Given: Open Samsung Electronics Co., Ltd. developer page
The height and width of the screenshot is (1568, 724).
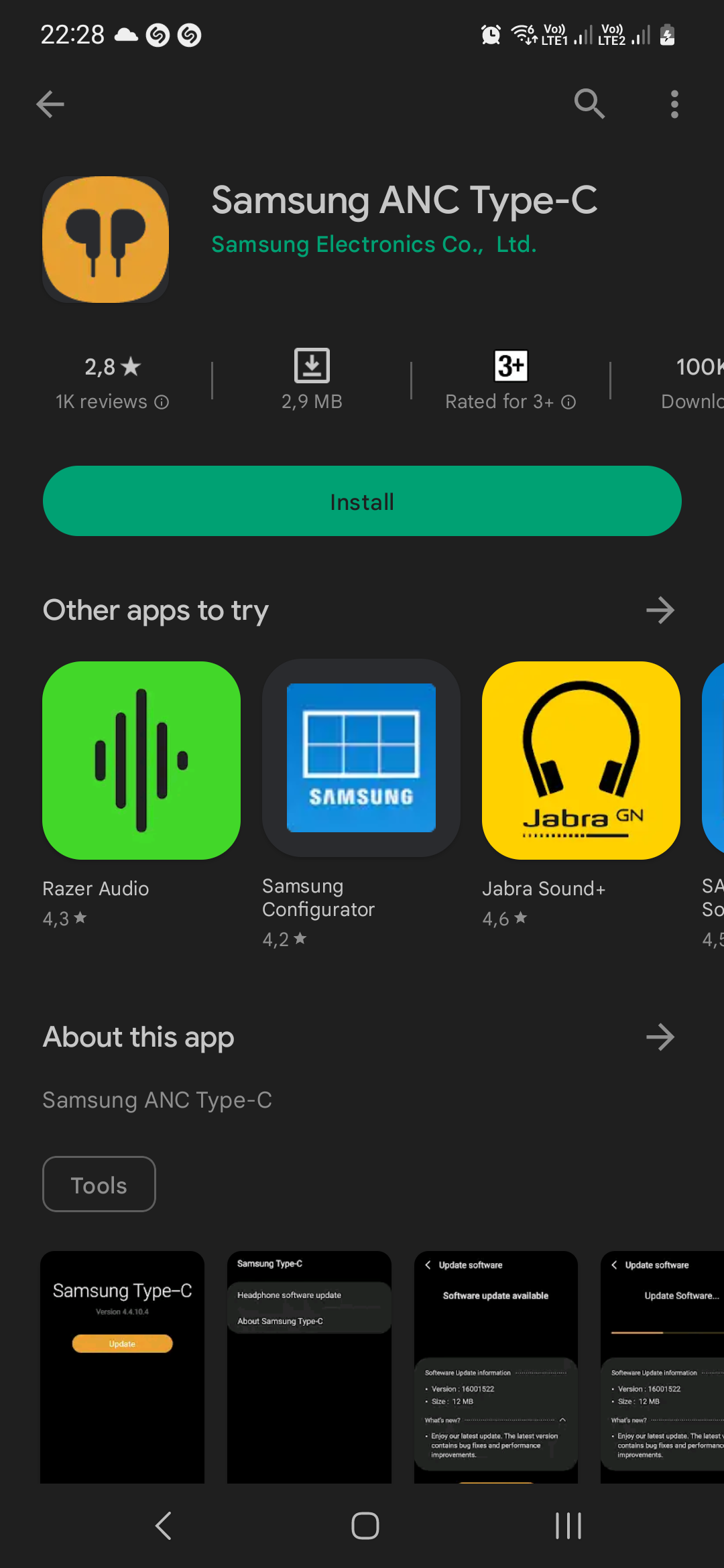Looking at the screenshot, I should tap(373, 245).
